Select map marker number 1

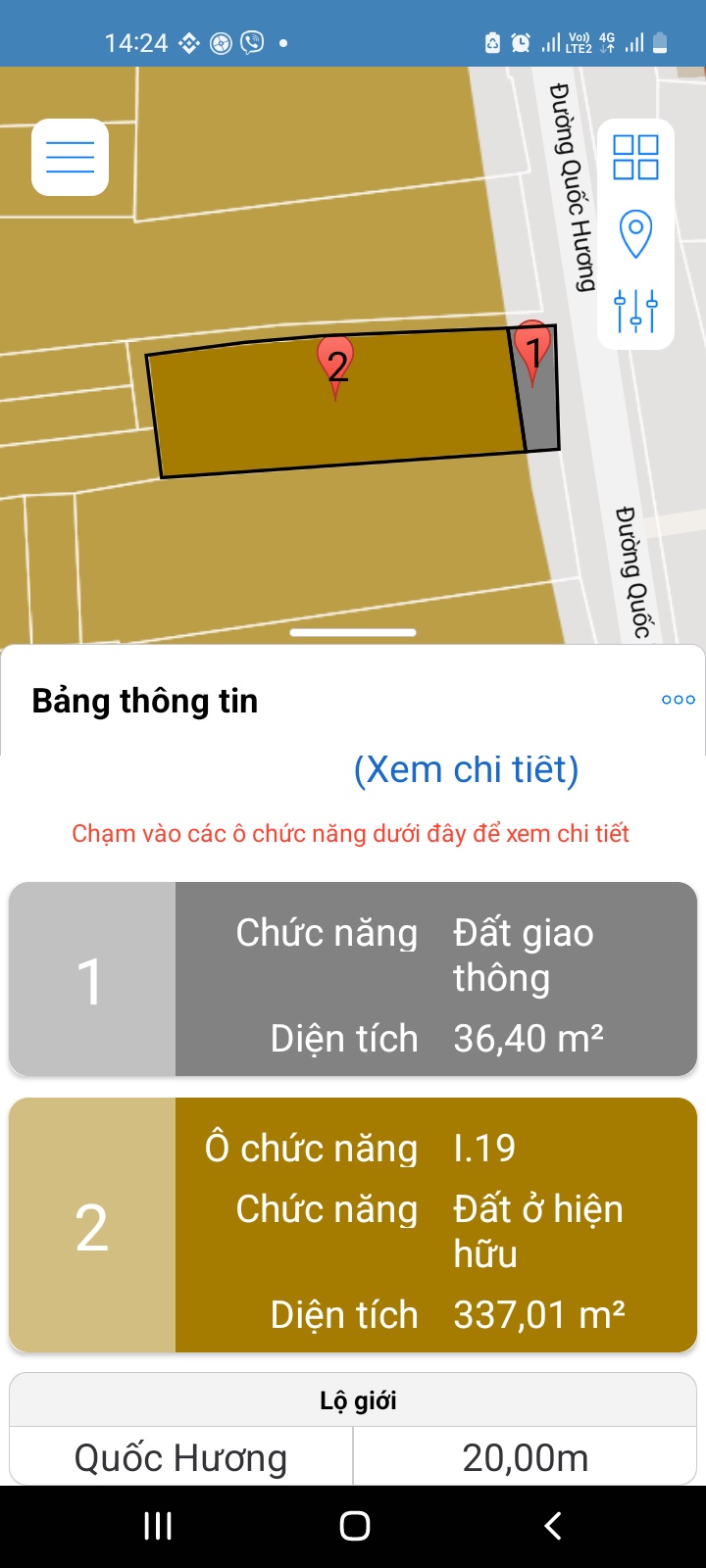533,350
